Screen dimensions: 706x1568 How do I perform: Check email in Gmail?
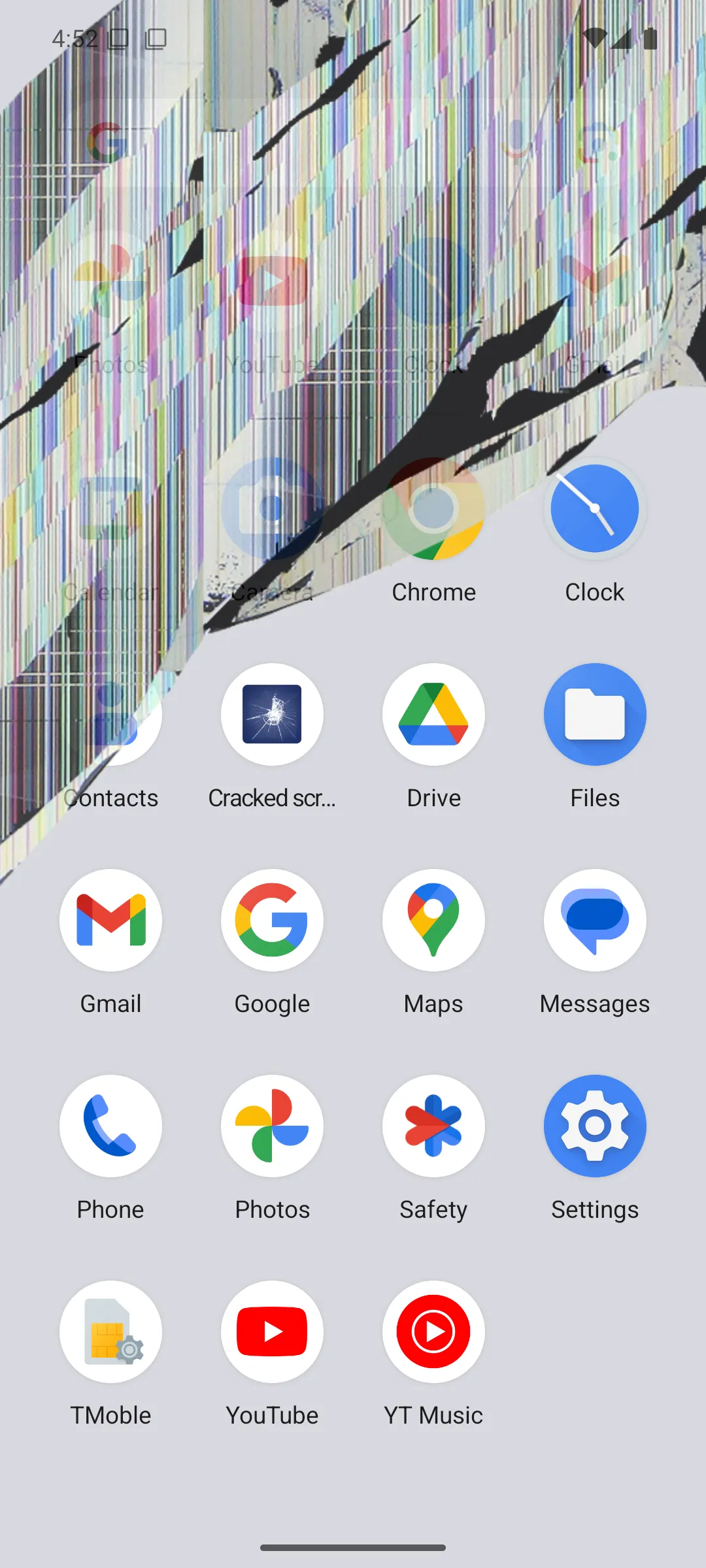coord(111,920)
